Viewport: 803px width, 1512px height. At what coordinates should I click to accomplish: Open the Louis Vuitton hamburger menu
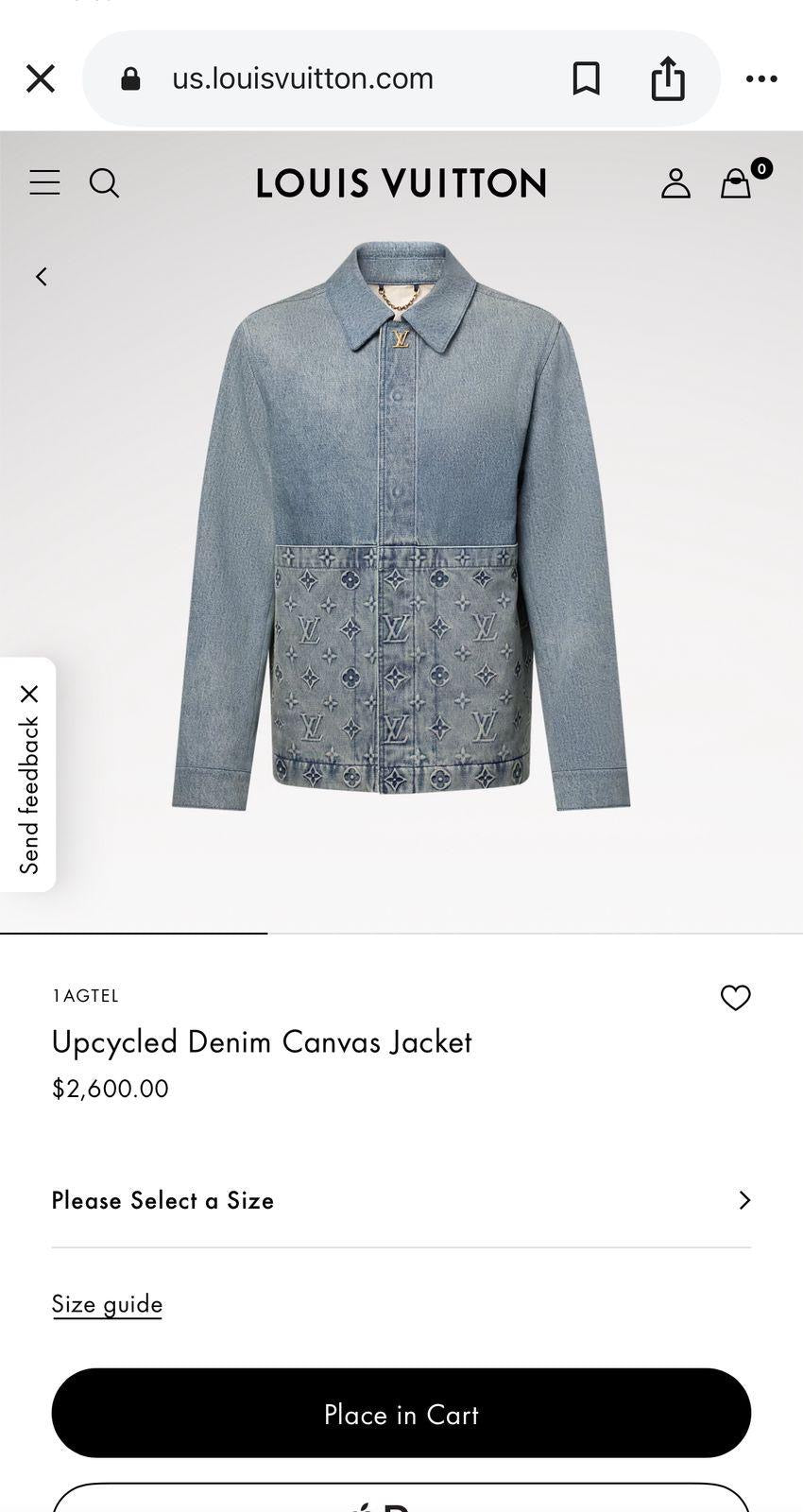(44, 182)
